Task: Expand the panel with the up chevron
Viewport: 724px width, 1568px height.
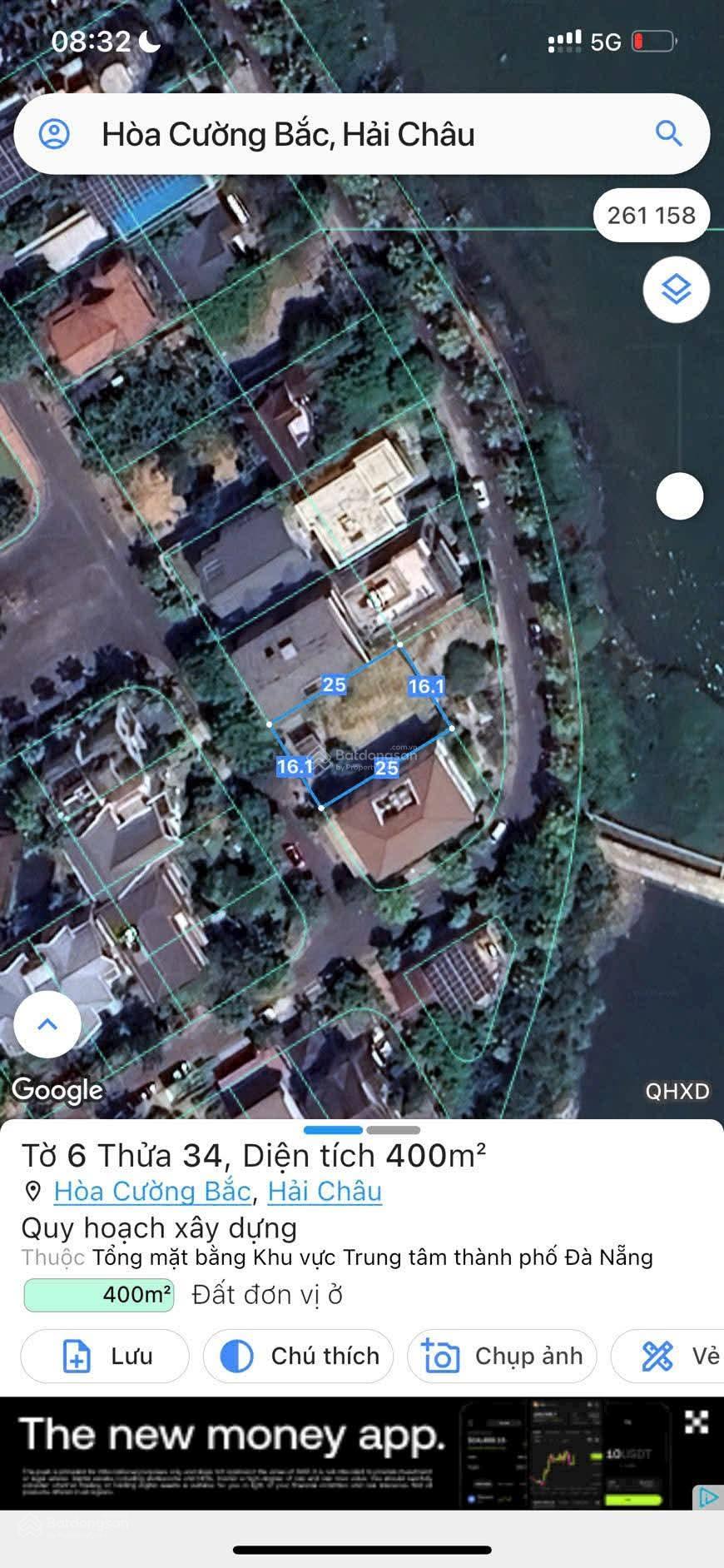Action: click(x=47, y=1024)
